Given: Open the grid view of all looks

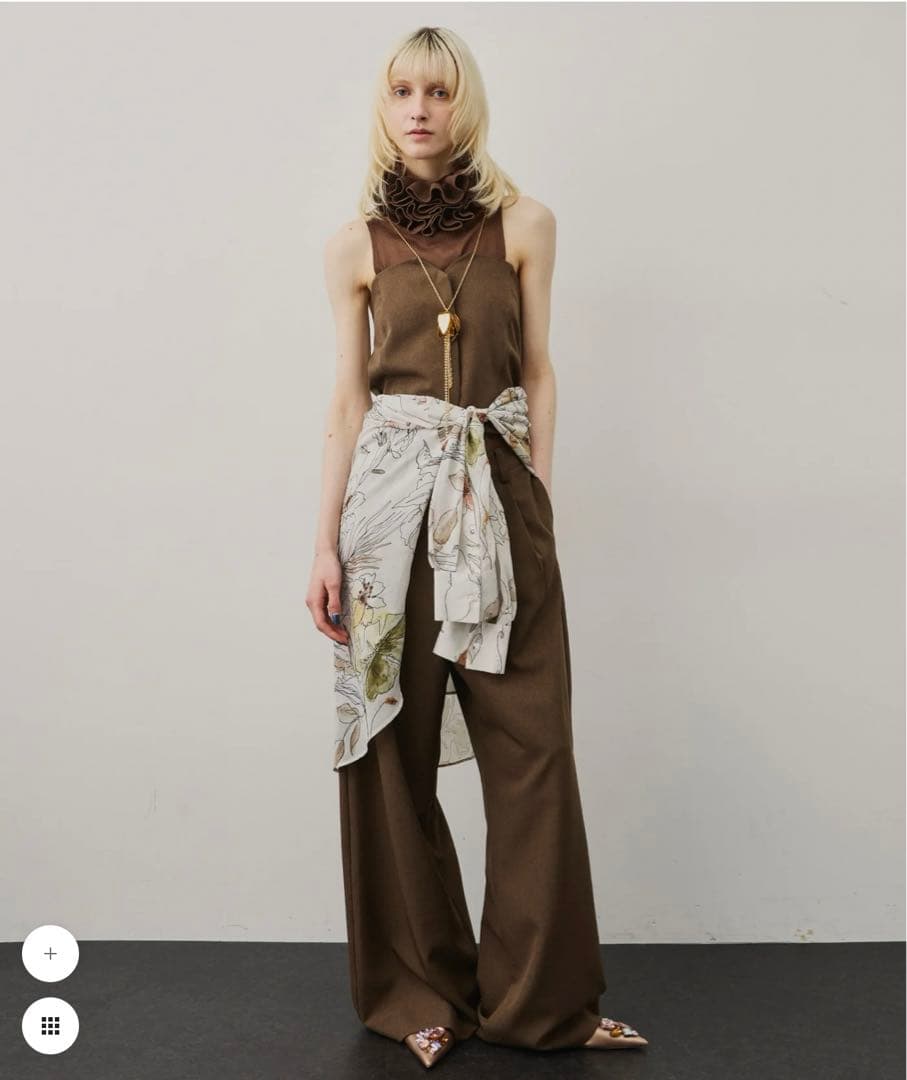Looking at the screenshot, I should 50,1025.
